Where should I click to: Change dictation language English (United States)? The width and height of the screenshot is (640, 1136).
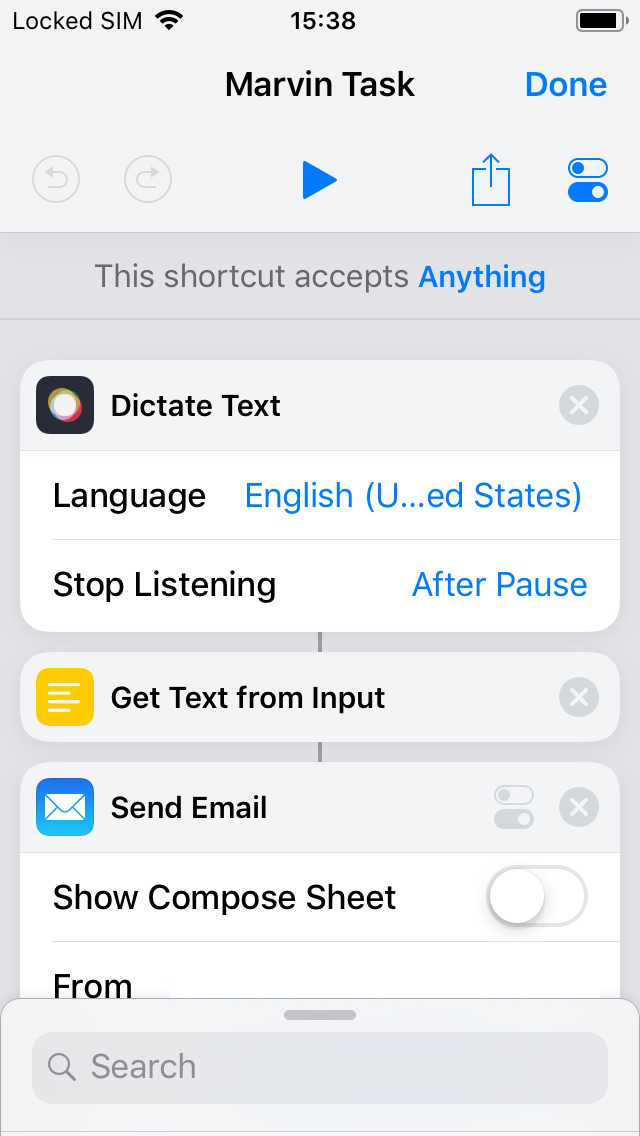(x=413, y=496)
